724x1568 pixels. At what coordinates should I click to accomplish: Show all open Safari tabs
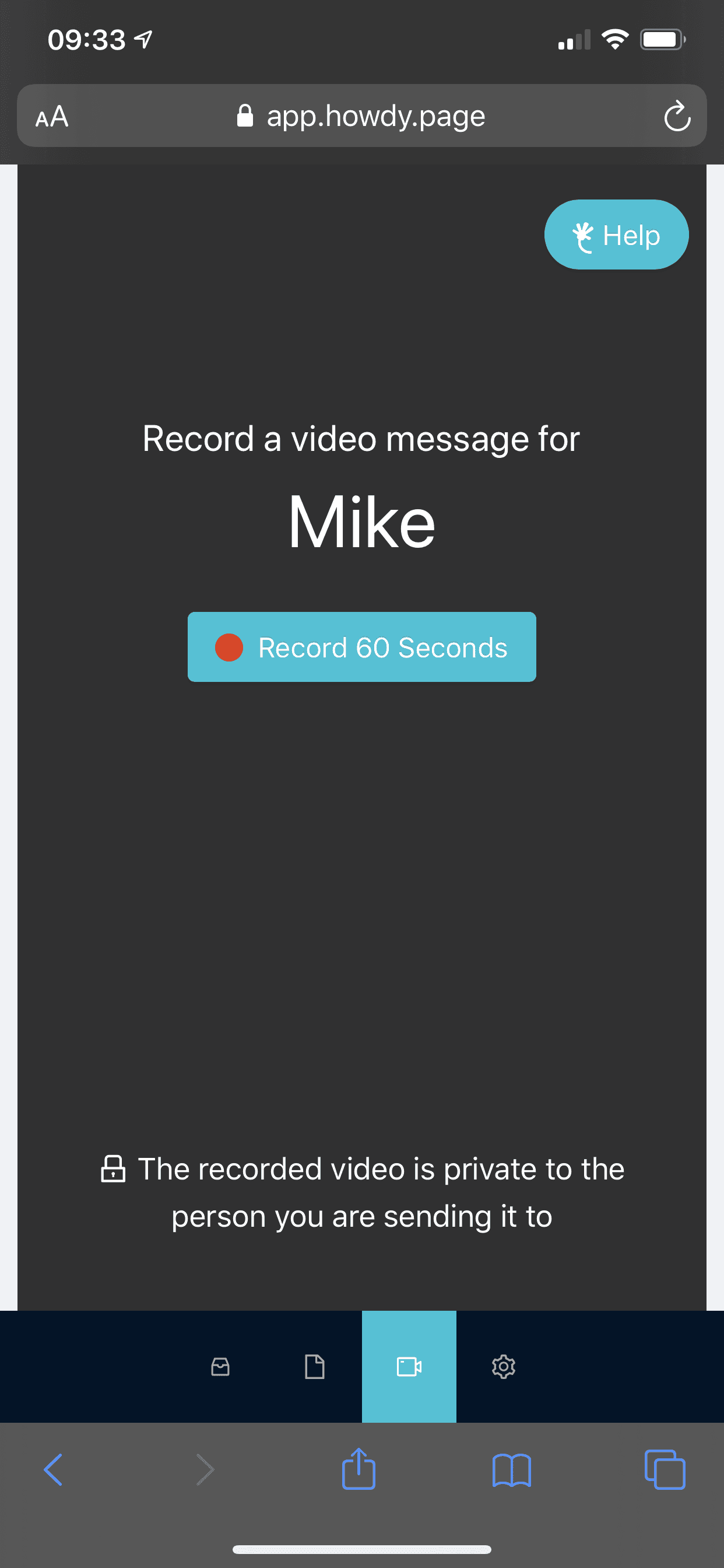pyautogui.click(x=665, y=1470)
